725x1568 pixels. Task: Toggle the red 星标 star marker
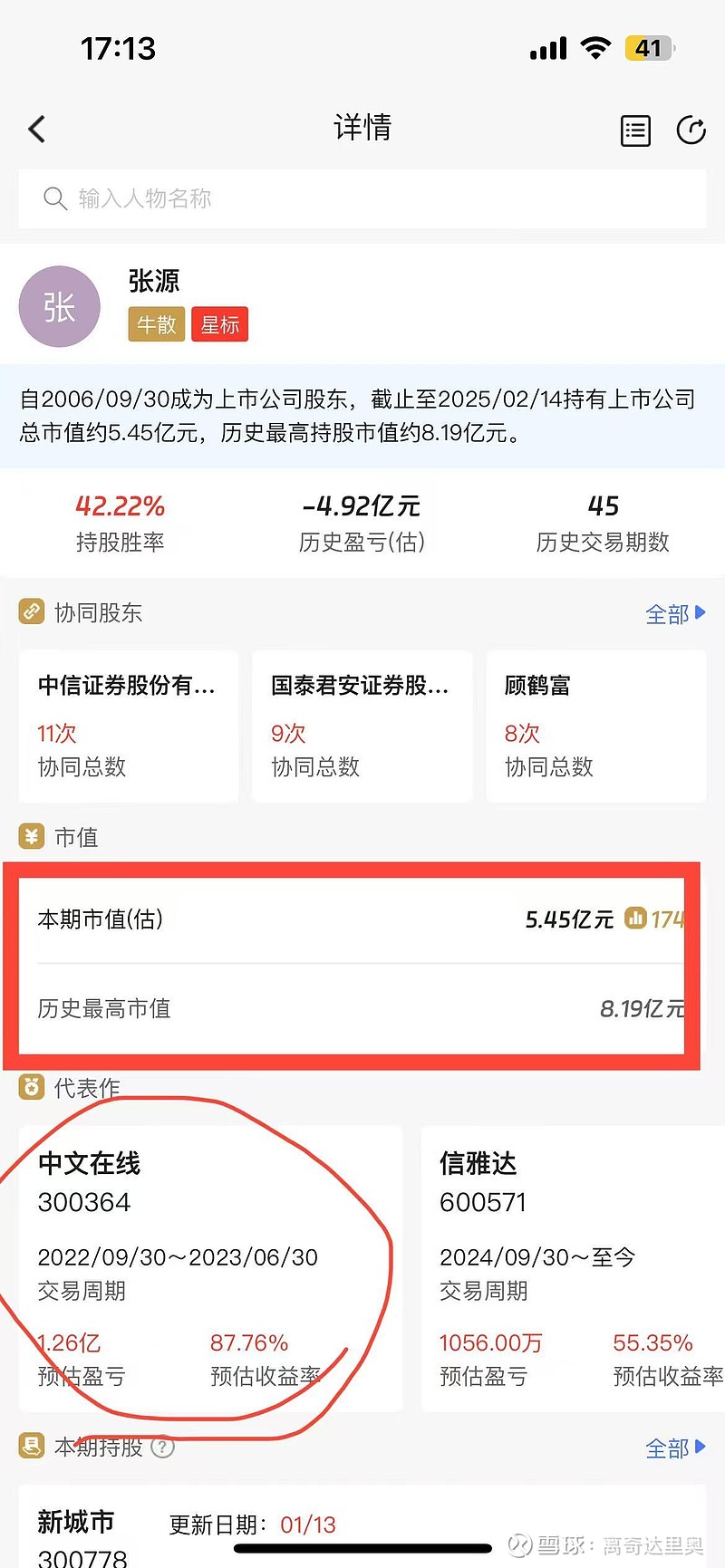pyautogui.click(x=220, y=324)
